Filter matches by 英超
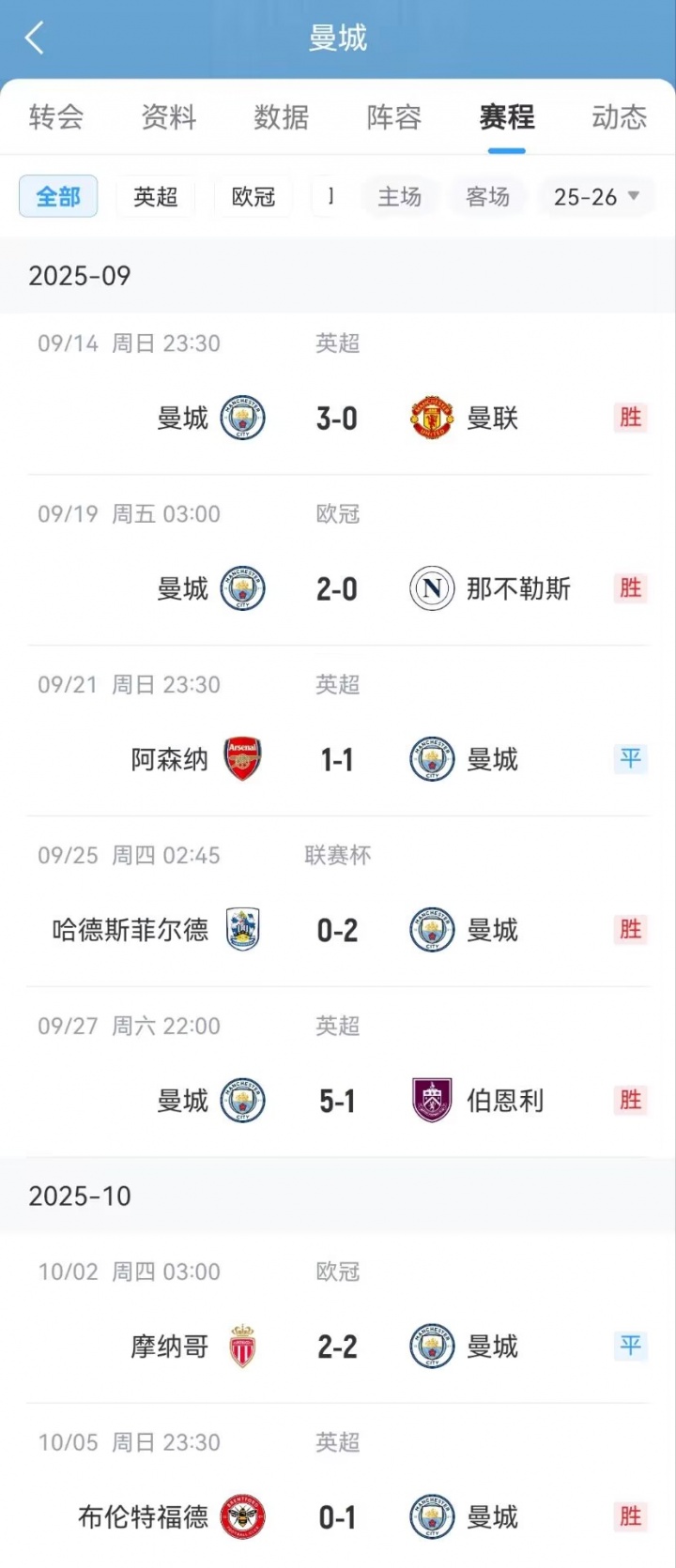Viewport: 676px width, 1568px height. (156, 197)
